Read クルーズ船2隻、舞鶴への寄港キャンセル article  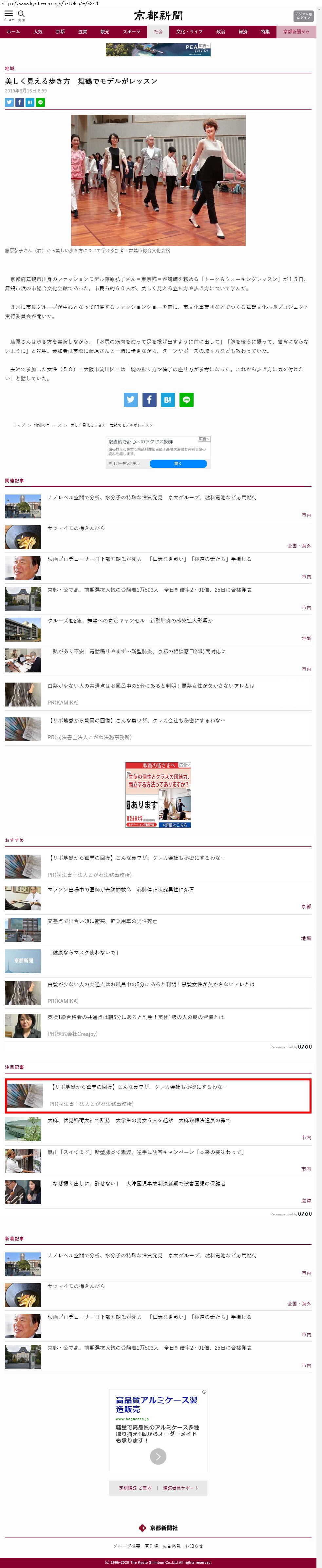point(130,620)
